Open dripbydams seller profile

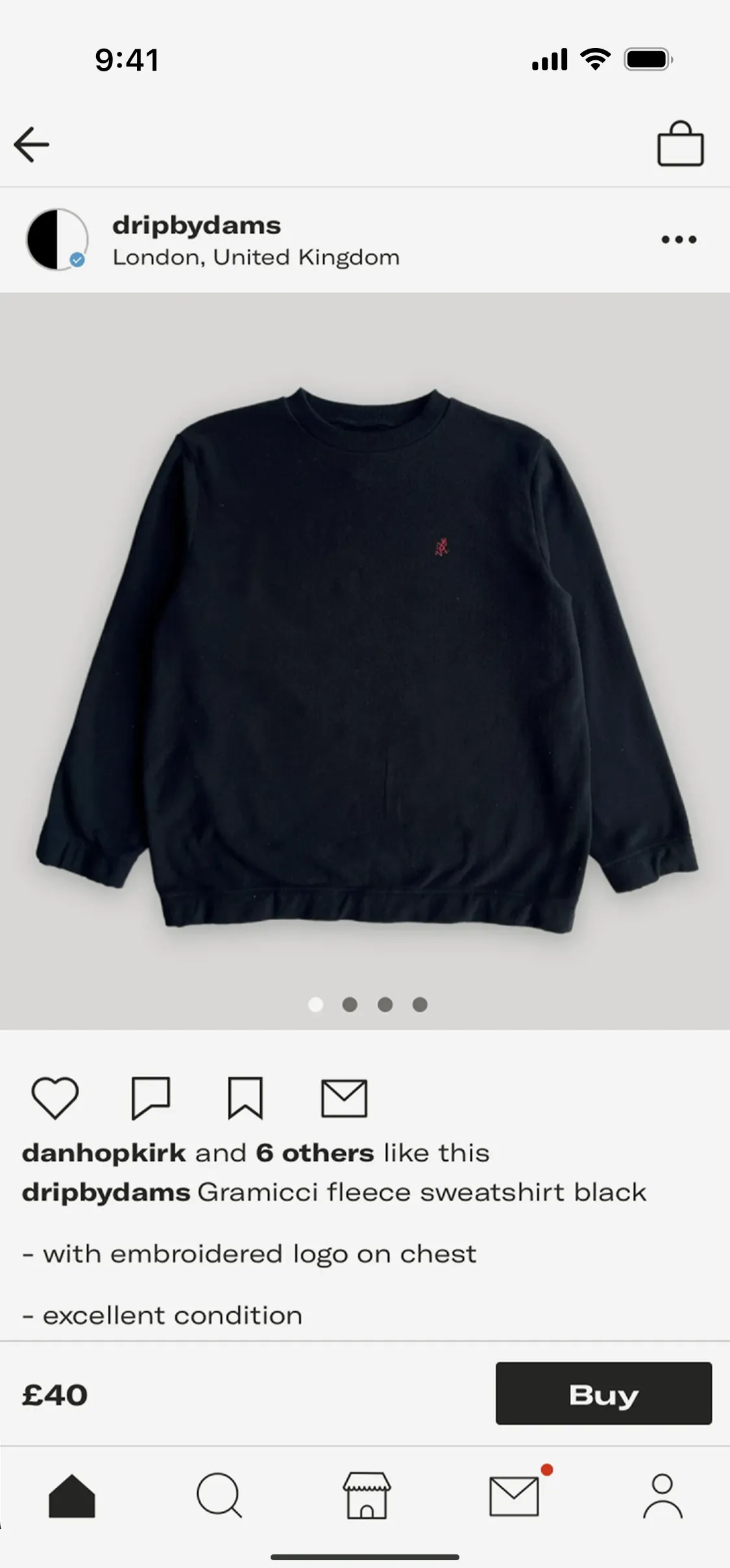[197, 226]
